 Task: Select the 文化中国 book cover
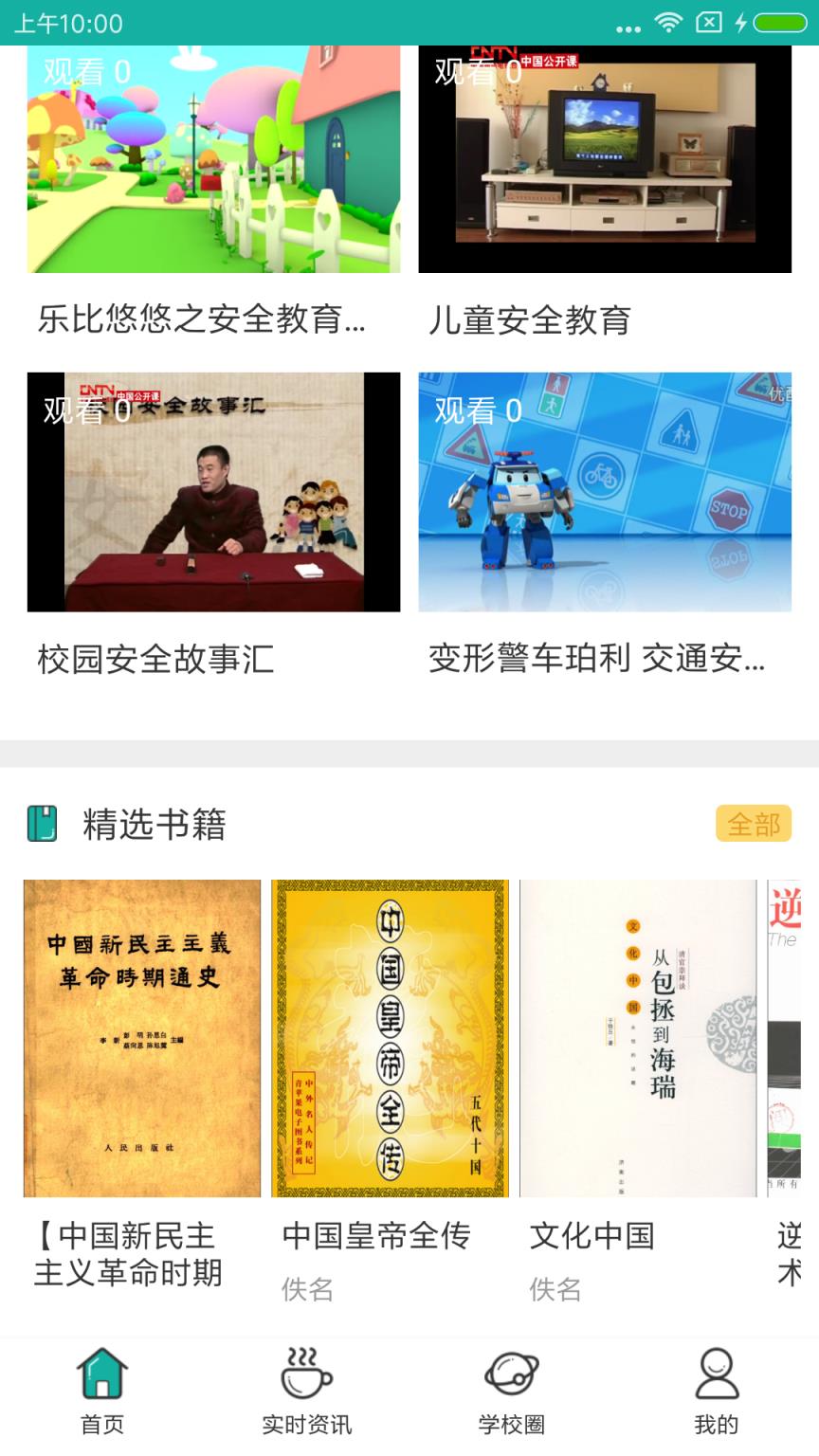[637, 1035]
